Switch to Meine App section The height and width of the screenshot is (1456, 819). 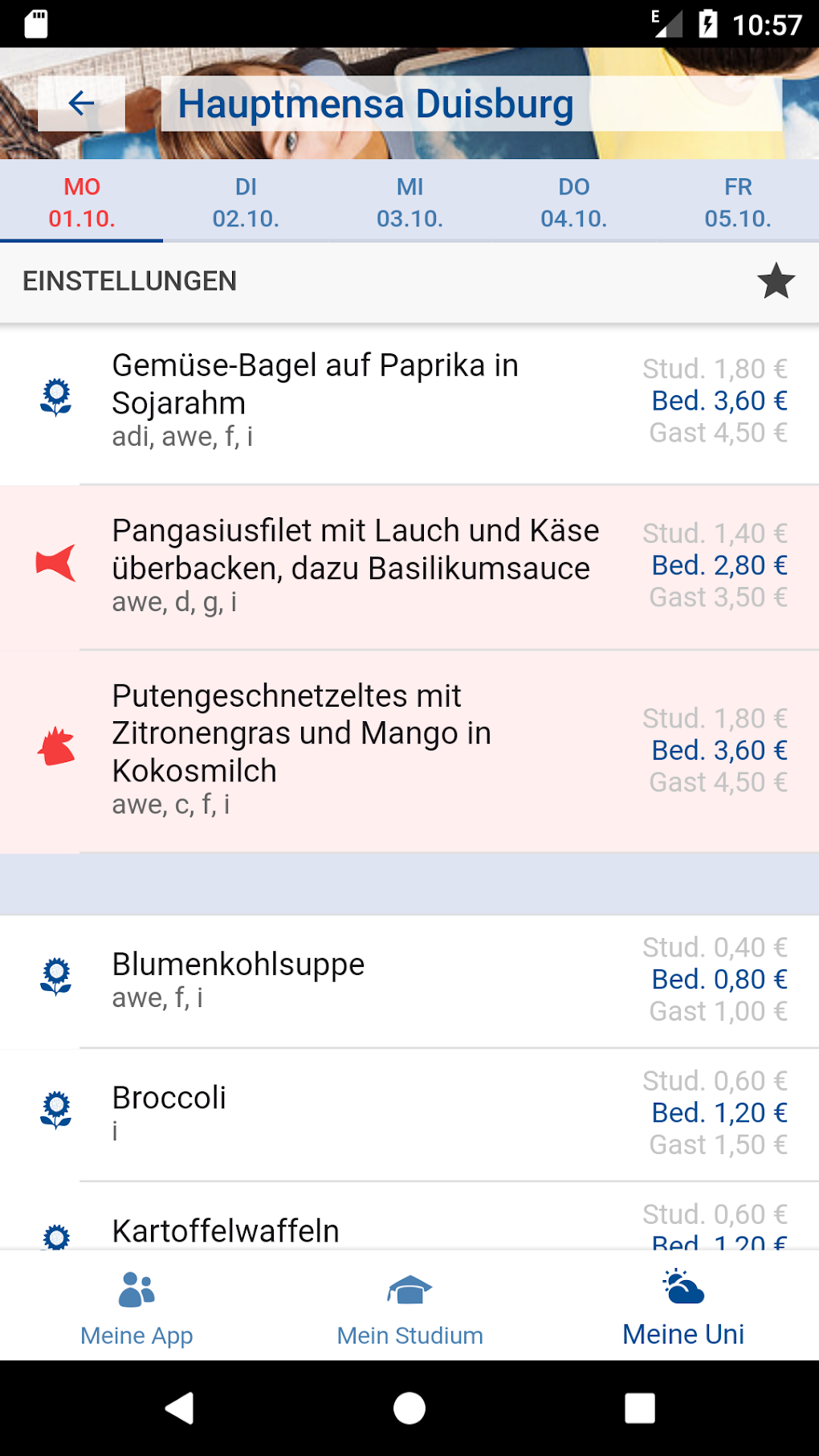pos(136,1307)
